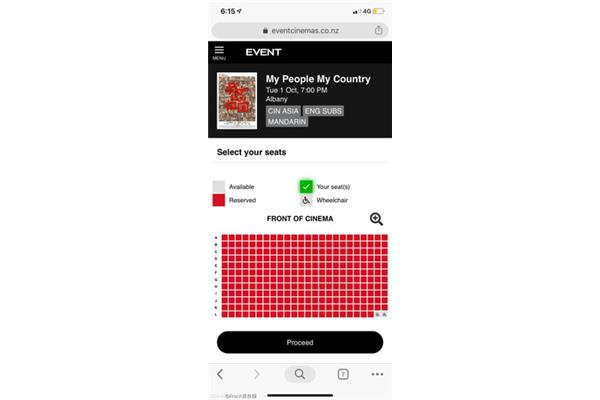The height and width of the screenshot is (400, 600).
Task: Open the hamburger menu
Action: (x=219, y=52)
